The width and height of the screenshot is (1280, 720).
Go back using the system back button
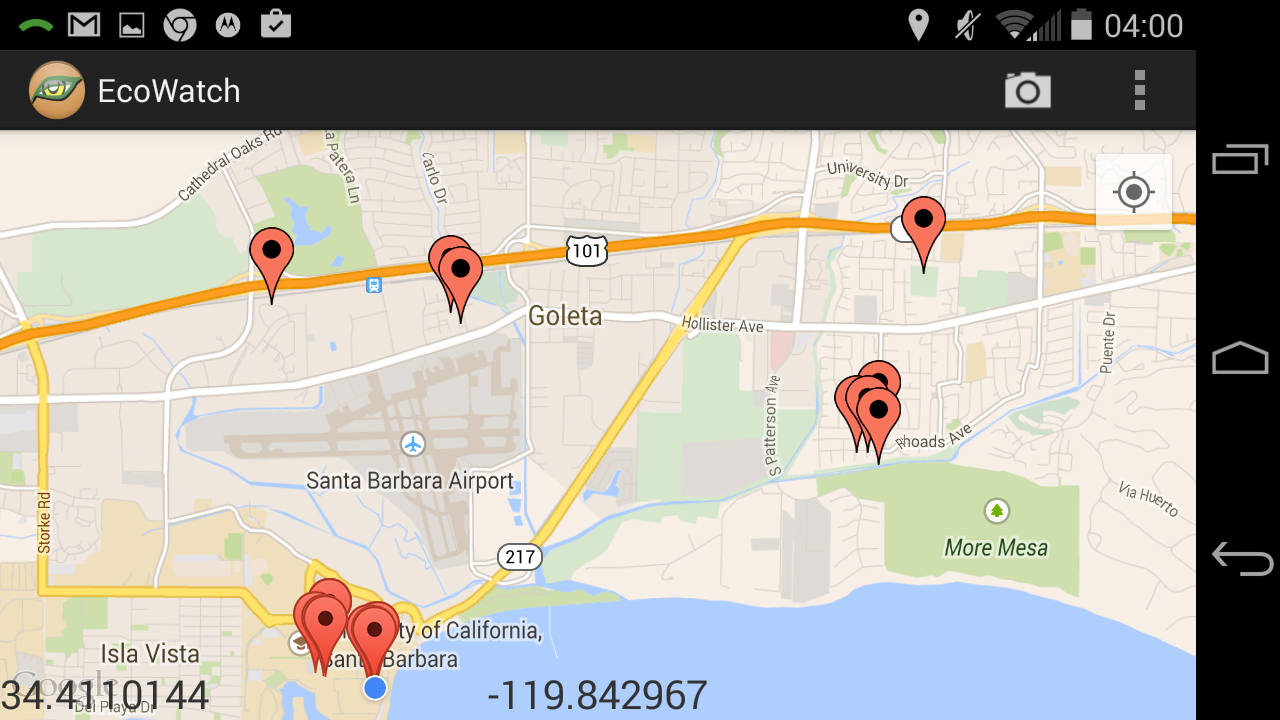(x=1241, y=558)
